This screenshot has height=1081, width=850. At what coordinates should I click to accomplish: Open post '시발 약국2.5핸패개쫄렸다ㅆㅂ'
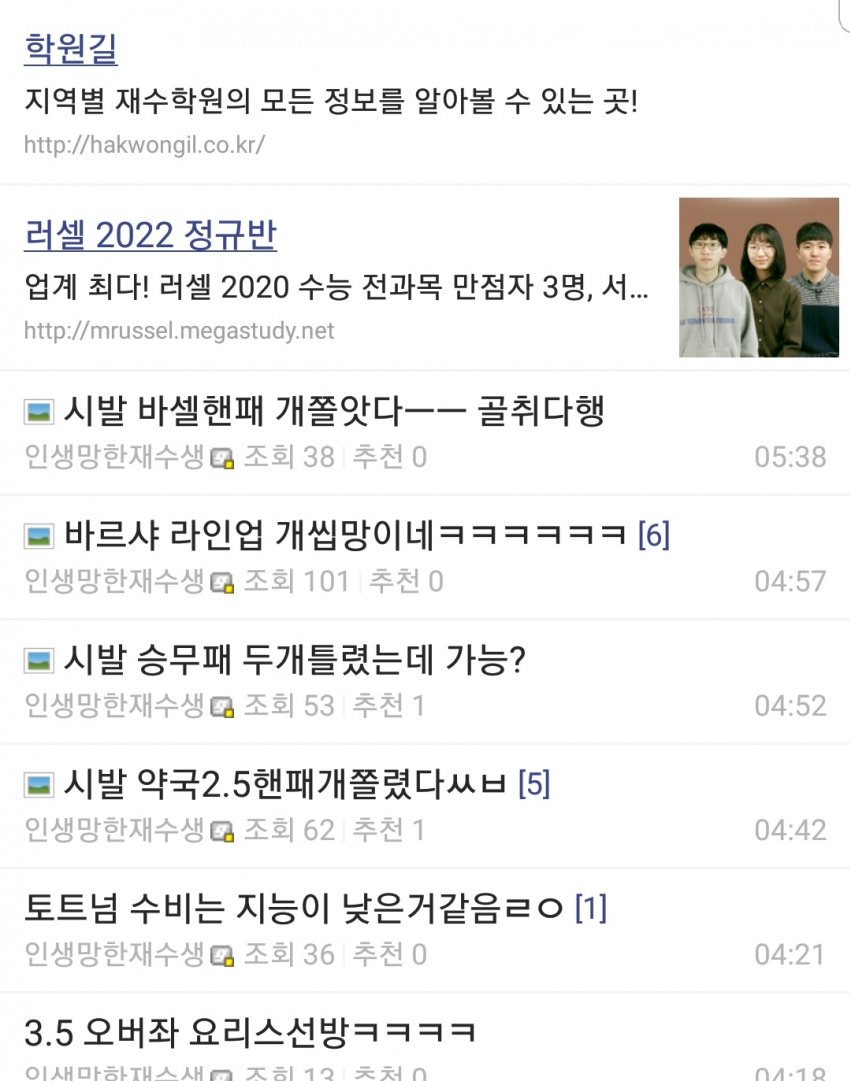click(x=287, y=784)
